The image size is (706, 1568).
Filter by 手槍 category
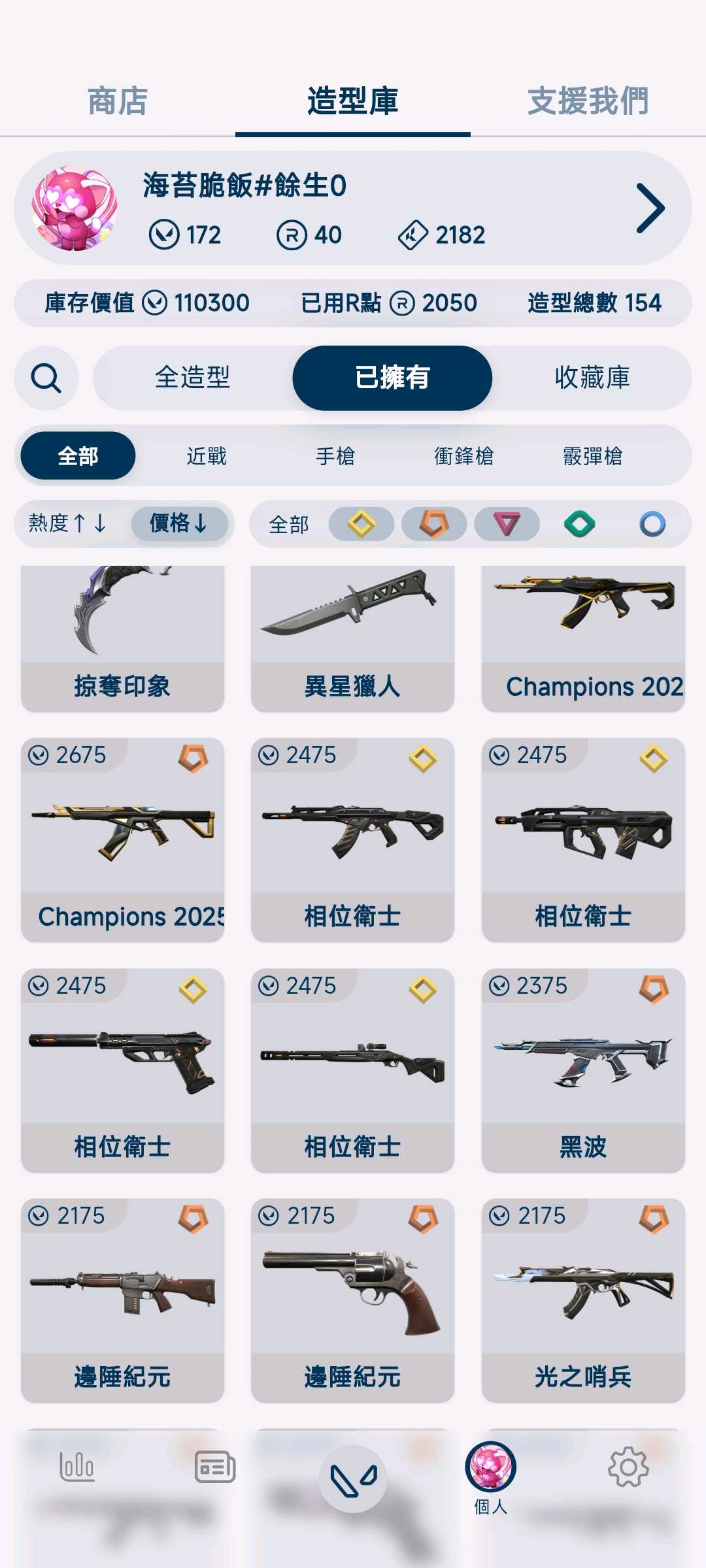tap(335, 456)
